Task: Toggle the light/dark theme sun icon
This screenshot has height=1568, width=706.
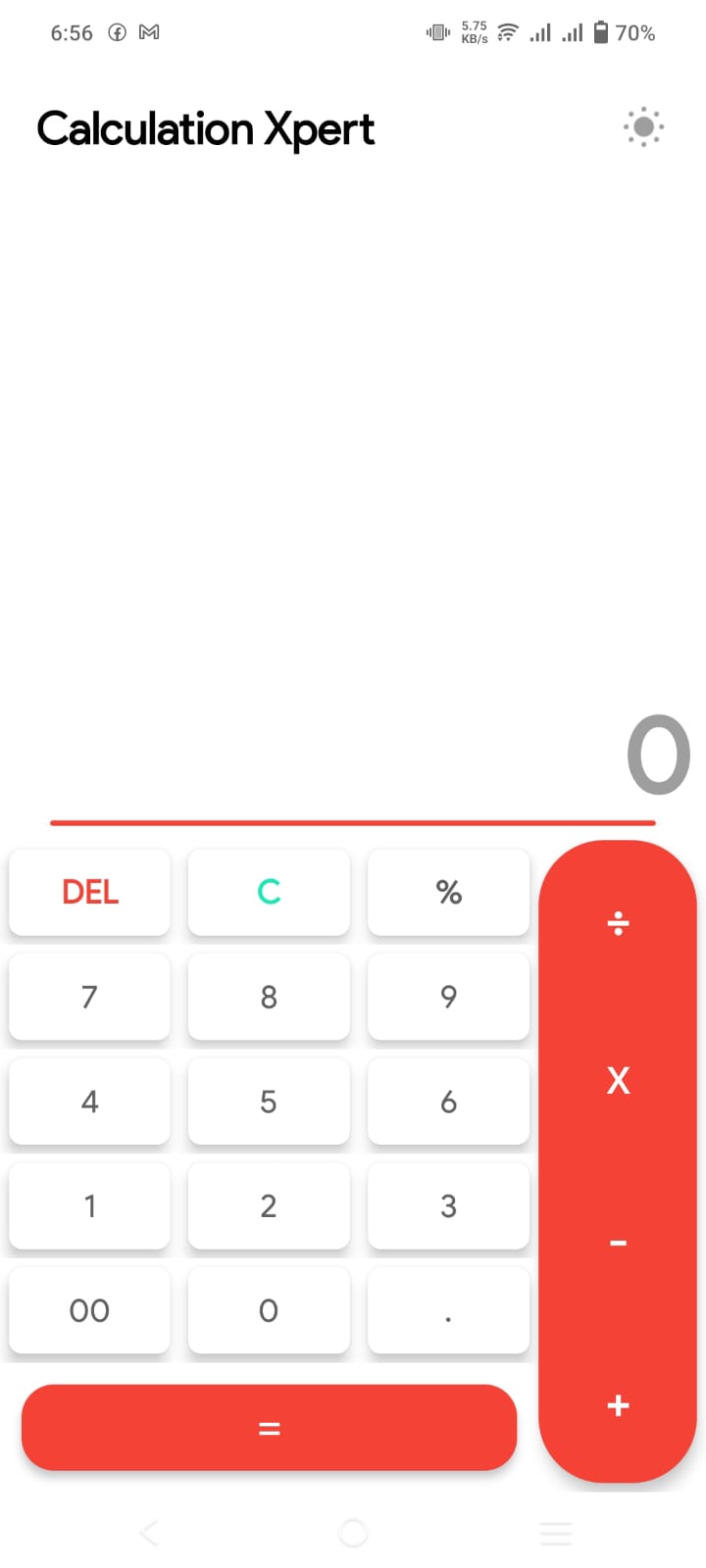Action: pos(643,127)
